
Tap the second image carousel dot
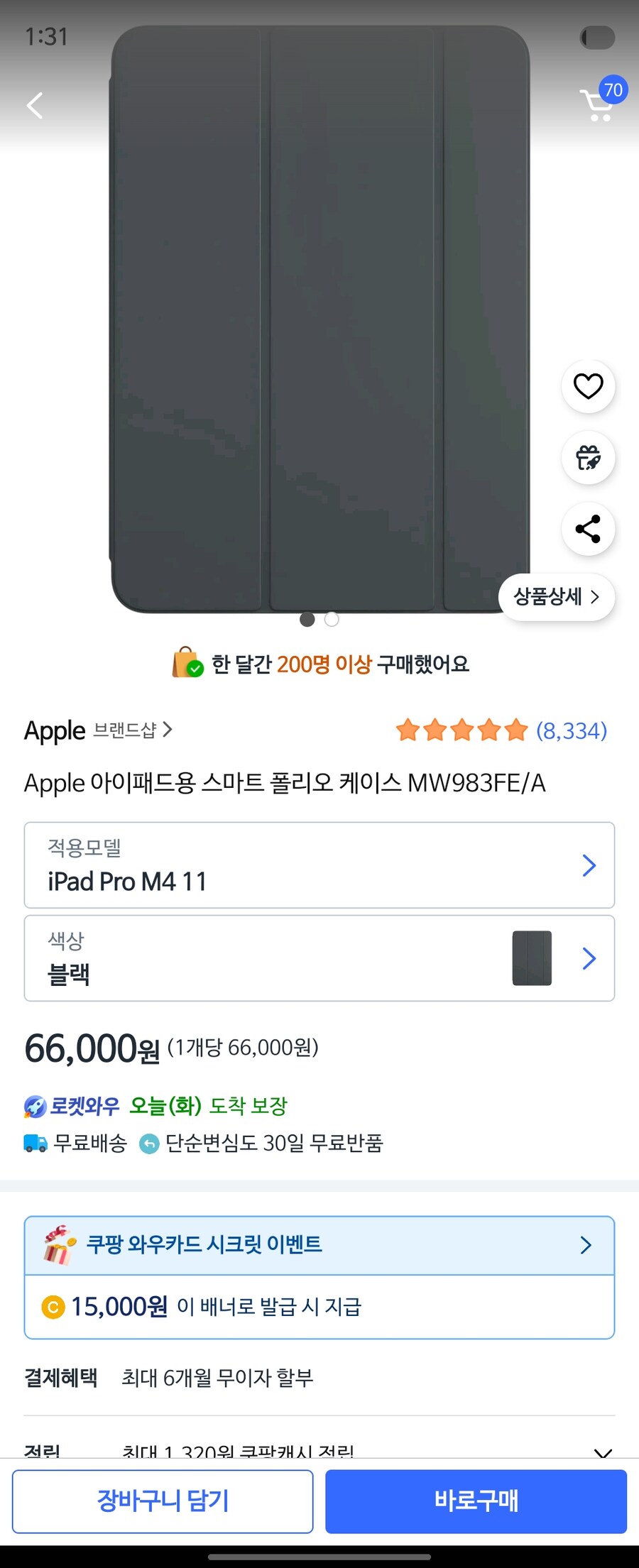[331, 620]
